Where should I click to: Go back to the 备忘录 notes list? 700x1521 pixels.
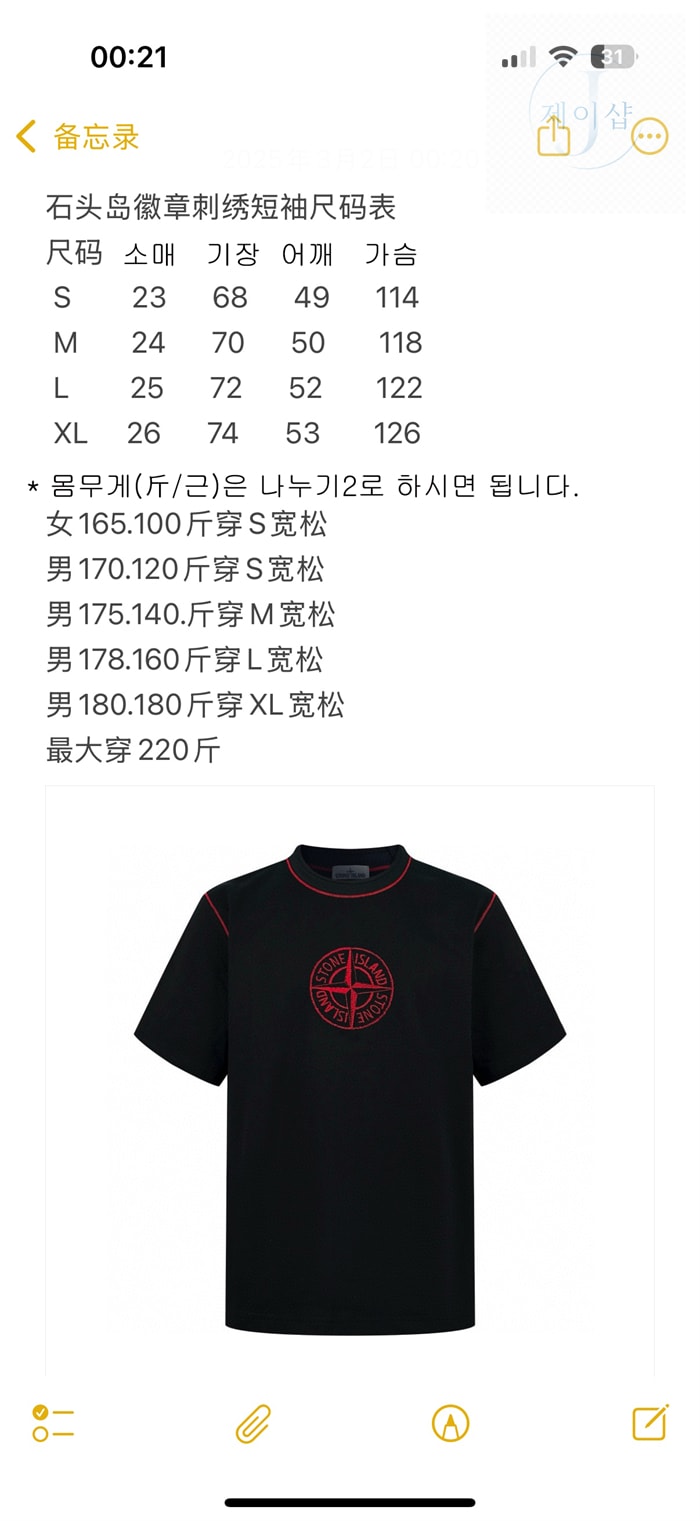point(78,137)
